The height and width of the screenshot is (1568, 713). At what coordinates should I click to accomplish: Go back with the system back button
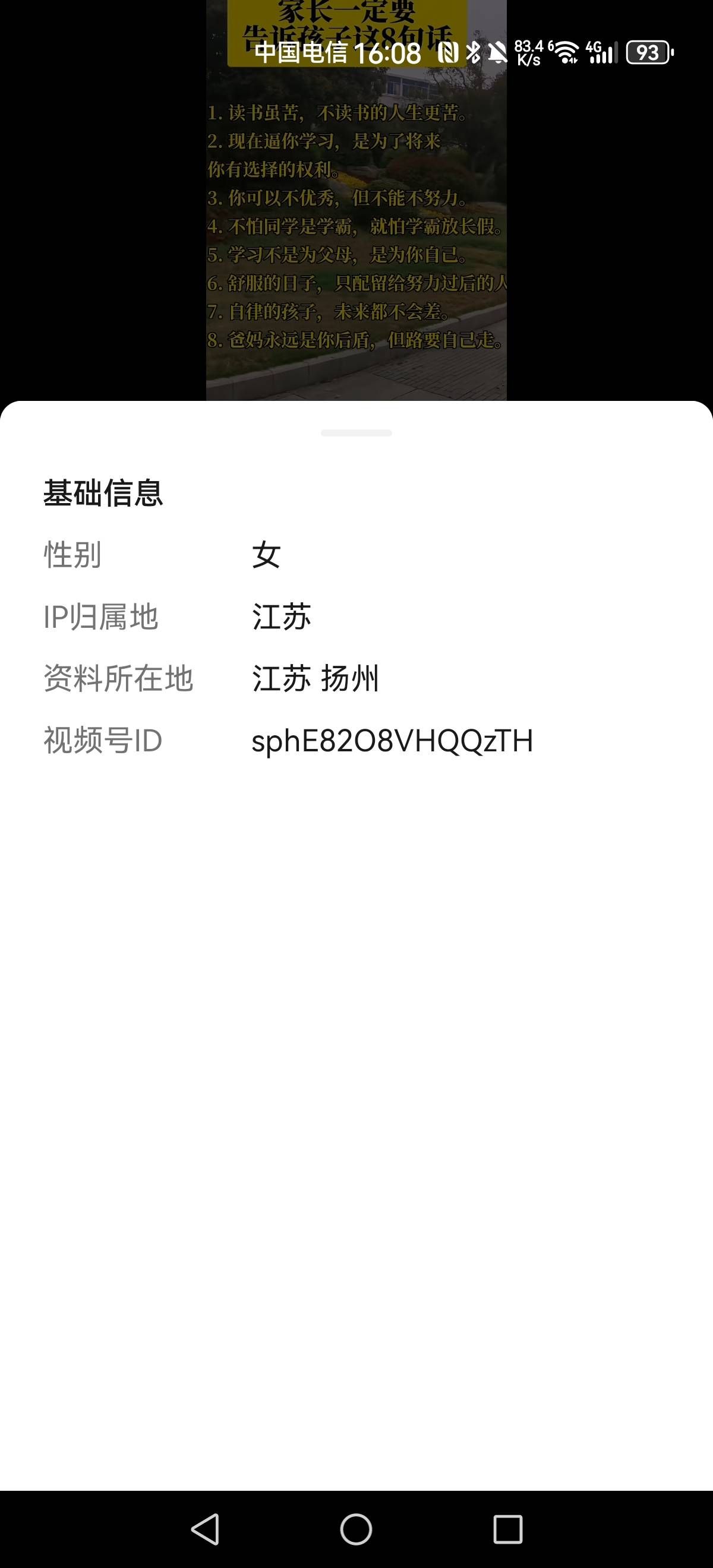(x=205, y=1528)
